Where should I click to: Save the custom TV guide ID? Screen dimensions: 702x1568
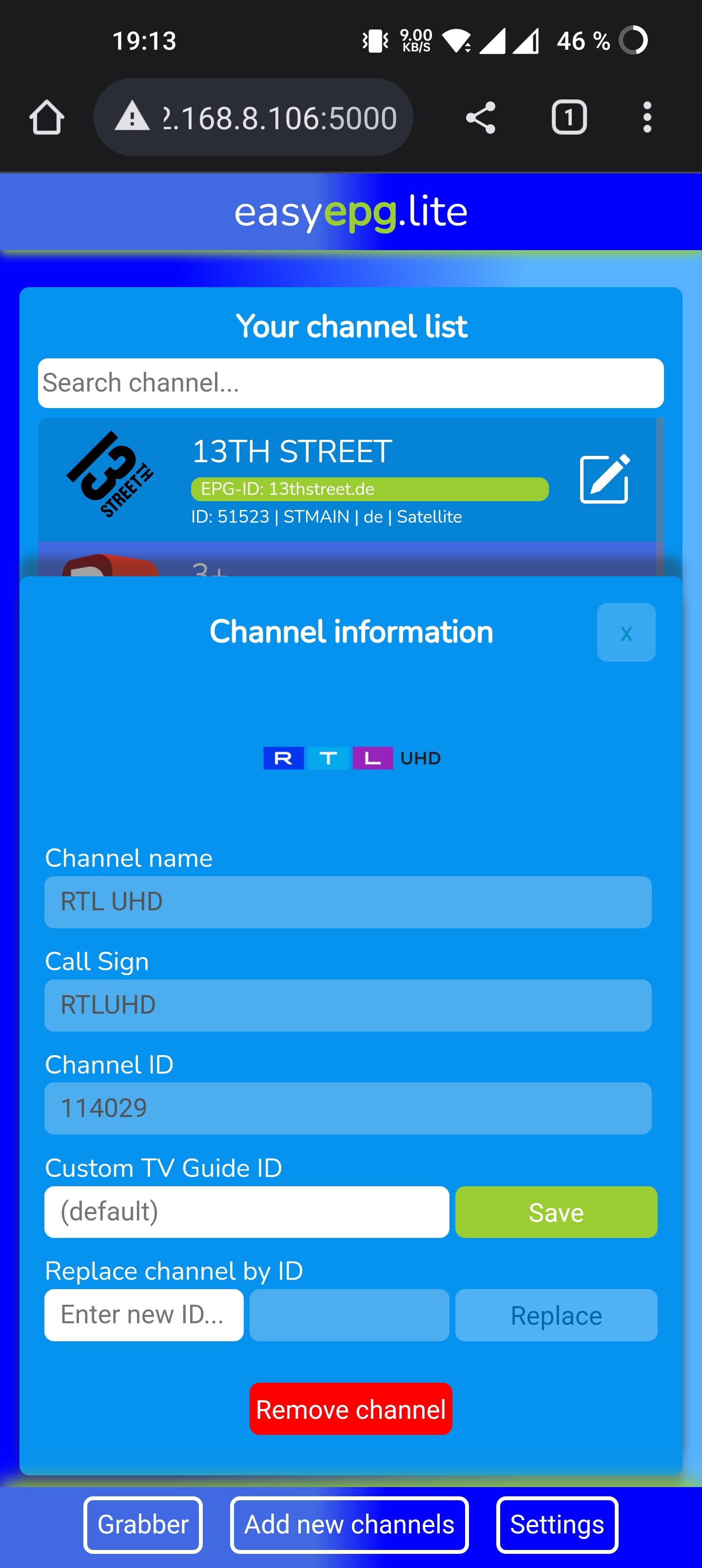point(556,1211)
